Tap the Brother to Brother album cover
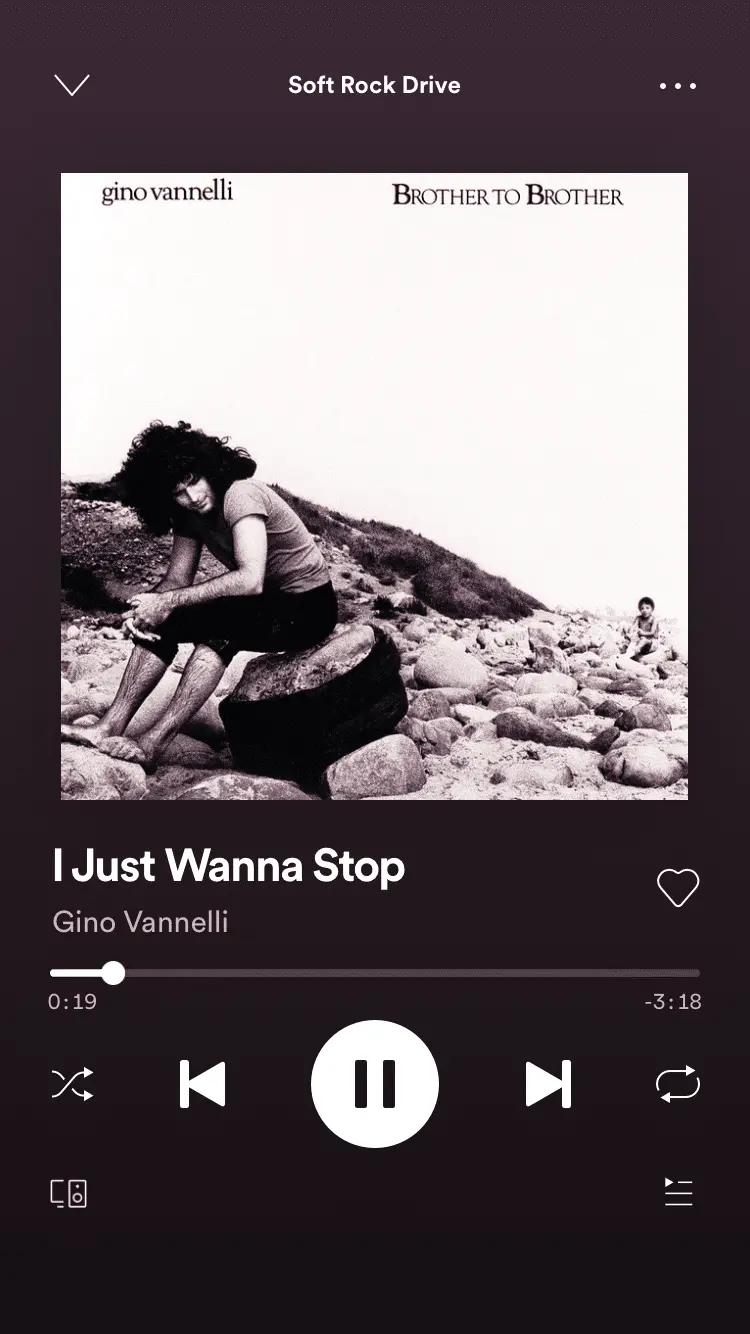This screenshot has width=750, height=1334. (x=374, y=486)
